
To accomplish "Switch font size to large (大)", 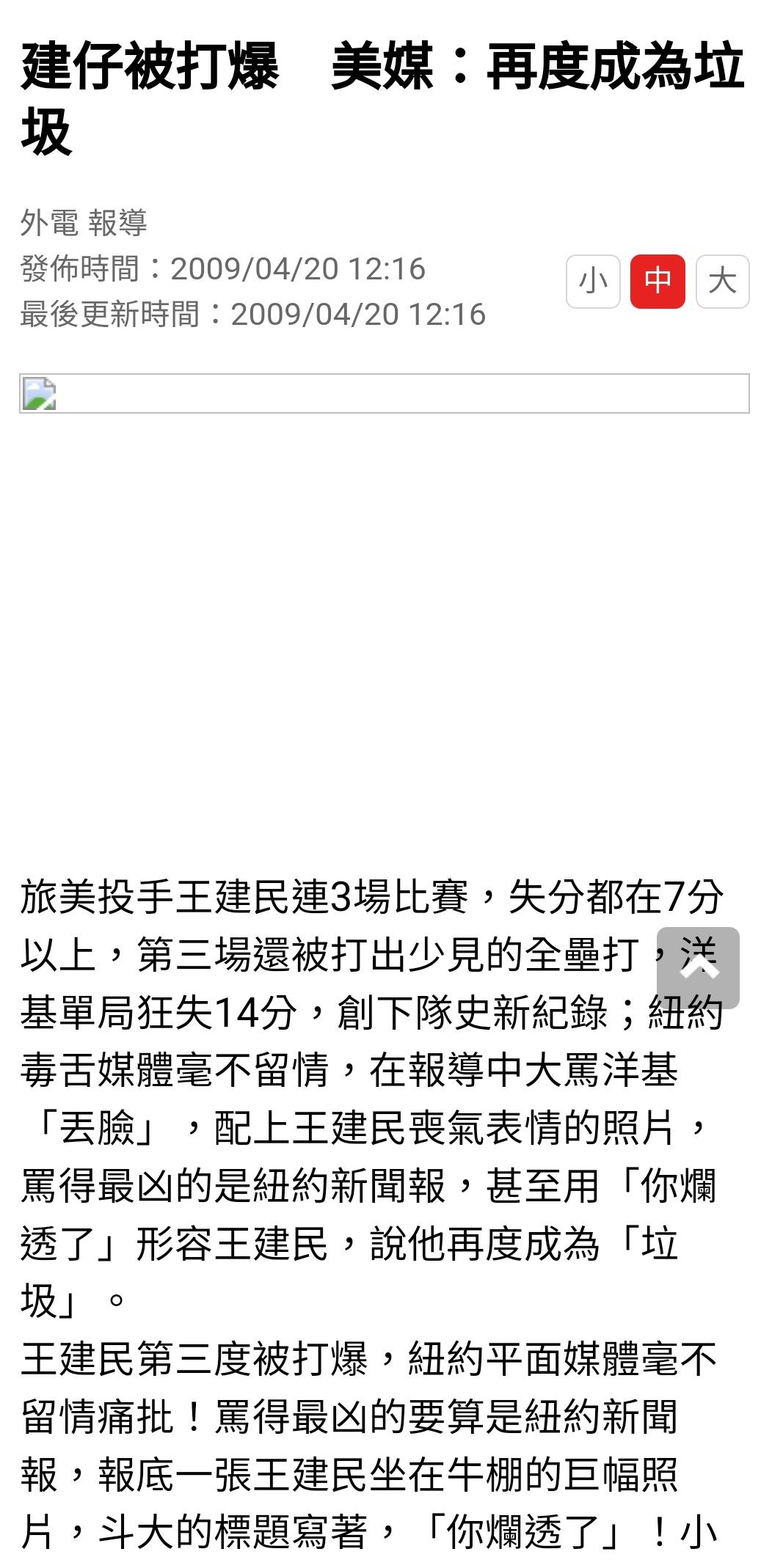I will [722, 282].
